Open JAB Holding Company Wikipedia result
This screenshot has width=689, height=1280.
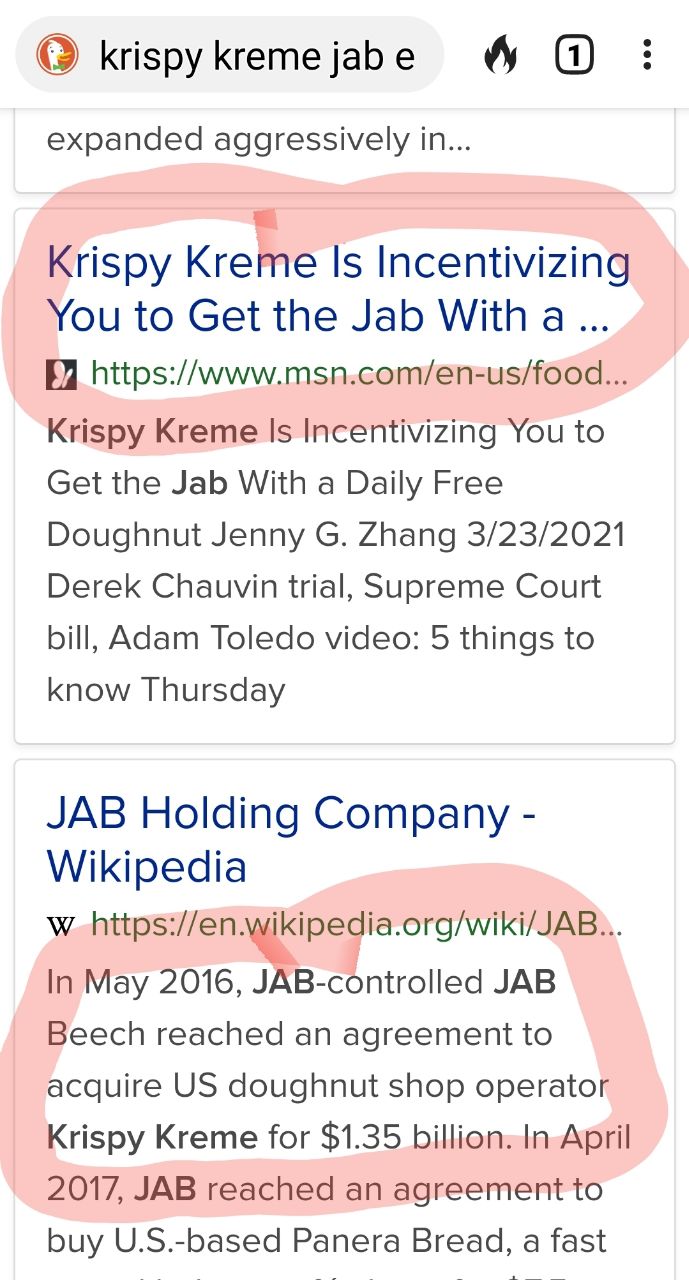tap(290, 840)
